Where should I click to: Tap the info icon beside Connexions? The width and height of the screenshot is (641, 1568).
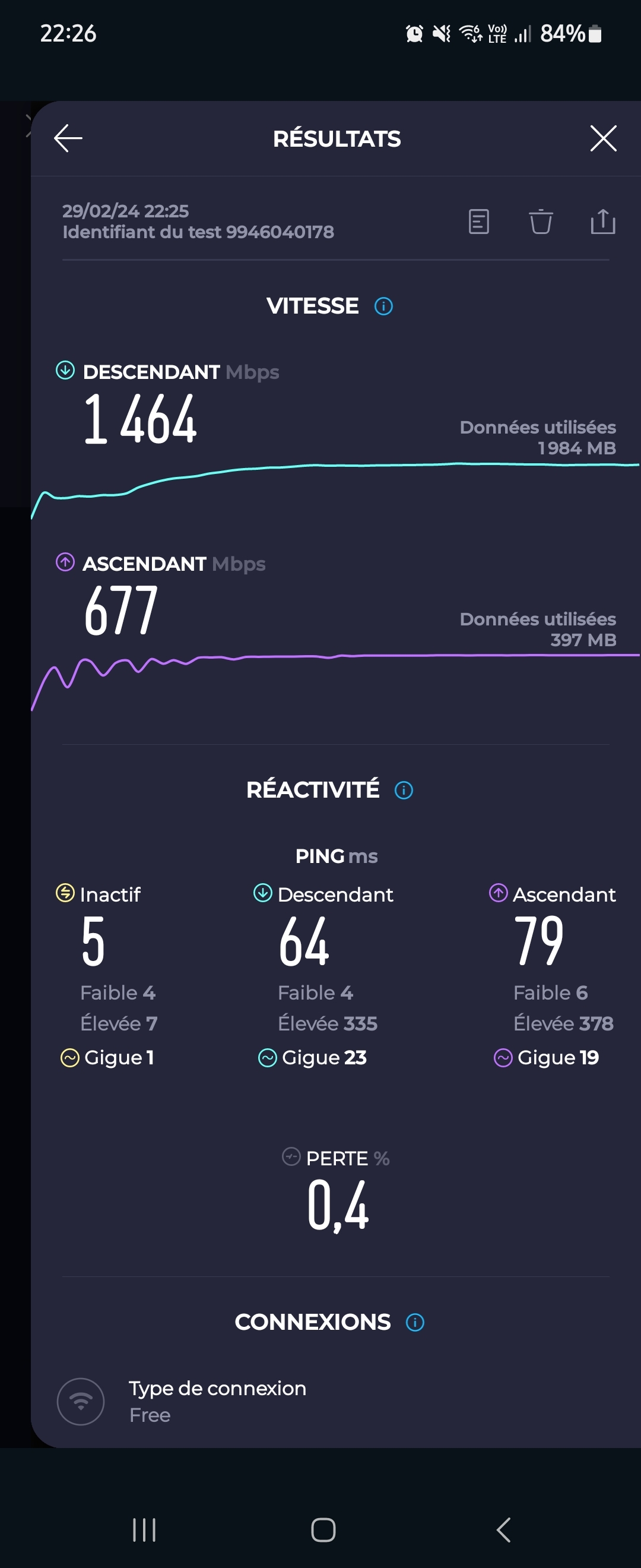[x=415, y=1322]
